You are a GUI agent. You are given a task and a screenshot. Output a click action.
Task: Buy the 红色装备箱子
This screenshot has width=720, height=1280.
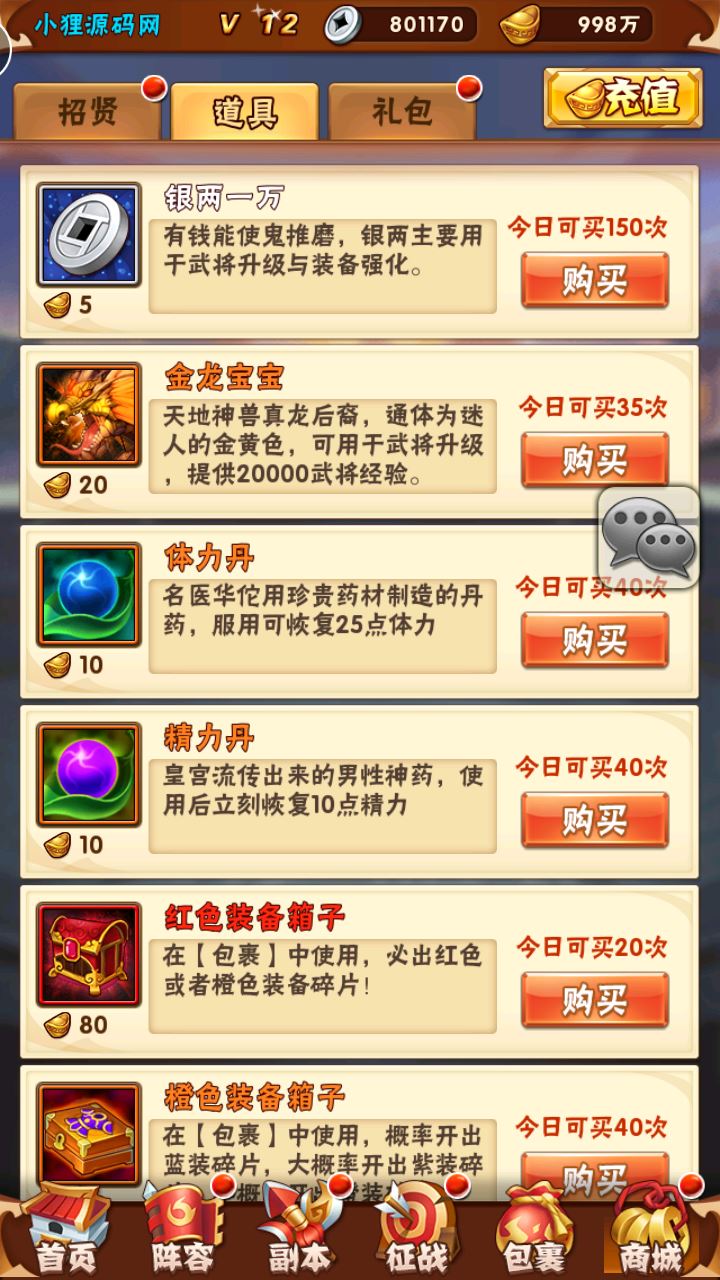(x=594, y=1000)
